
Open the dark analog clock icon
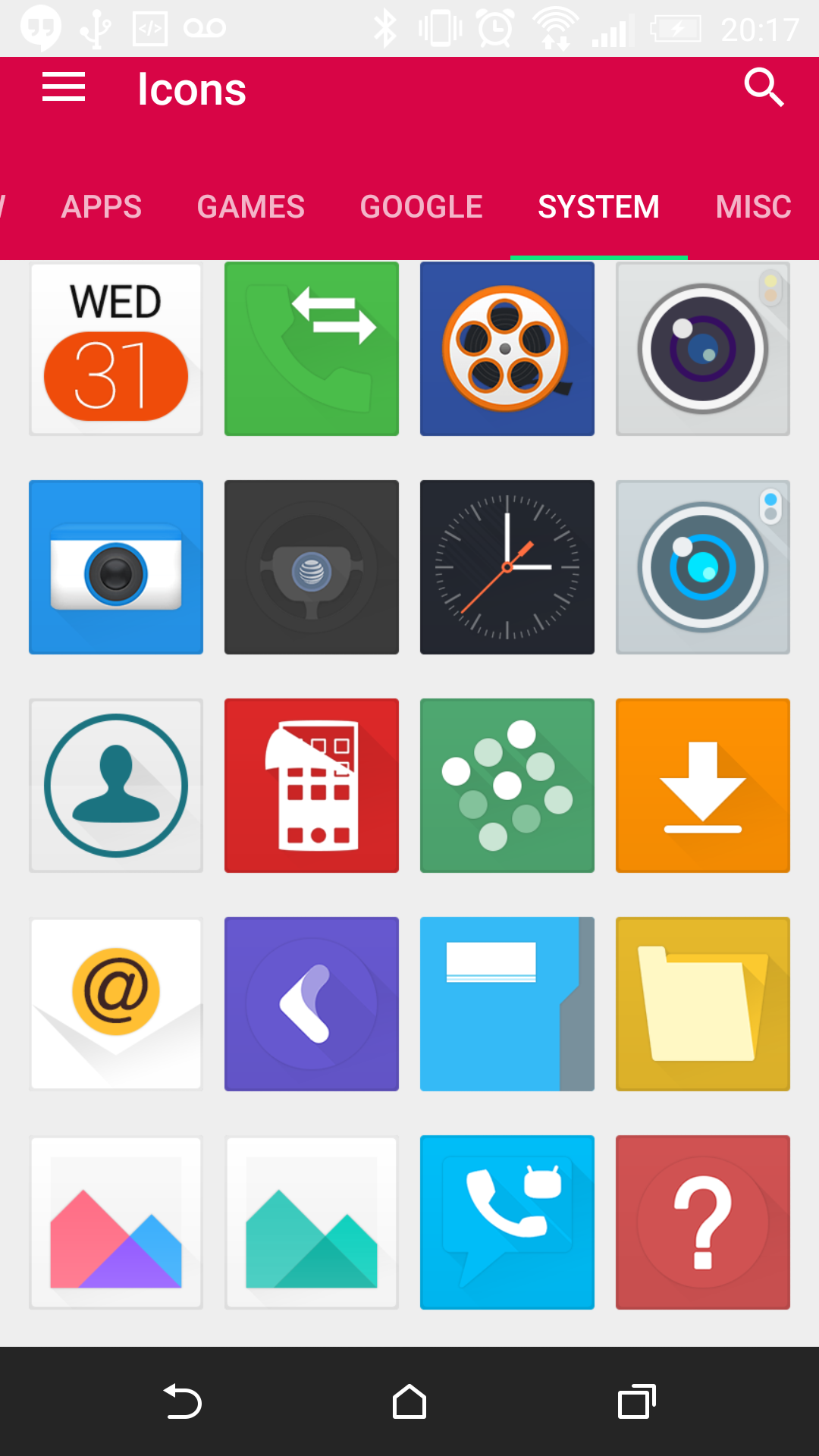click(x=507, y=567)
